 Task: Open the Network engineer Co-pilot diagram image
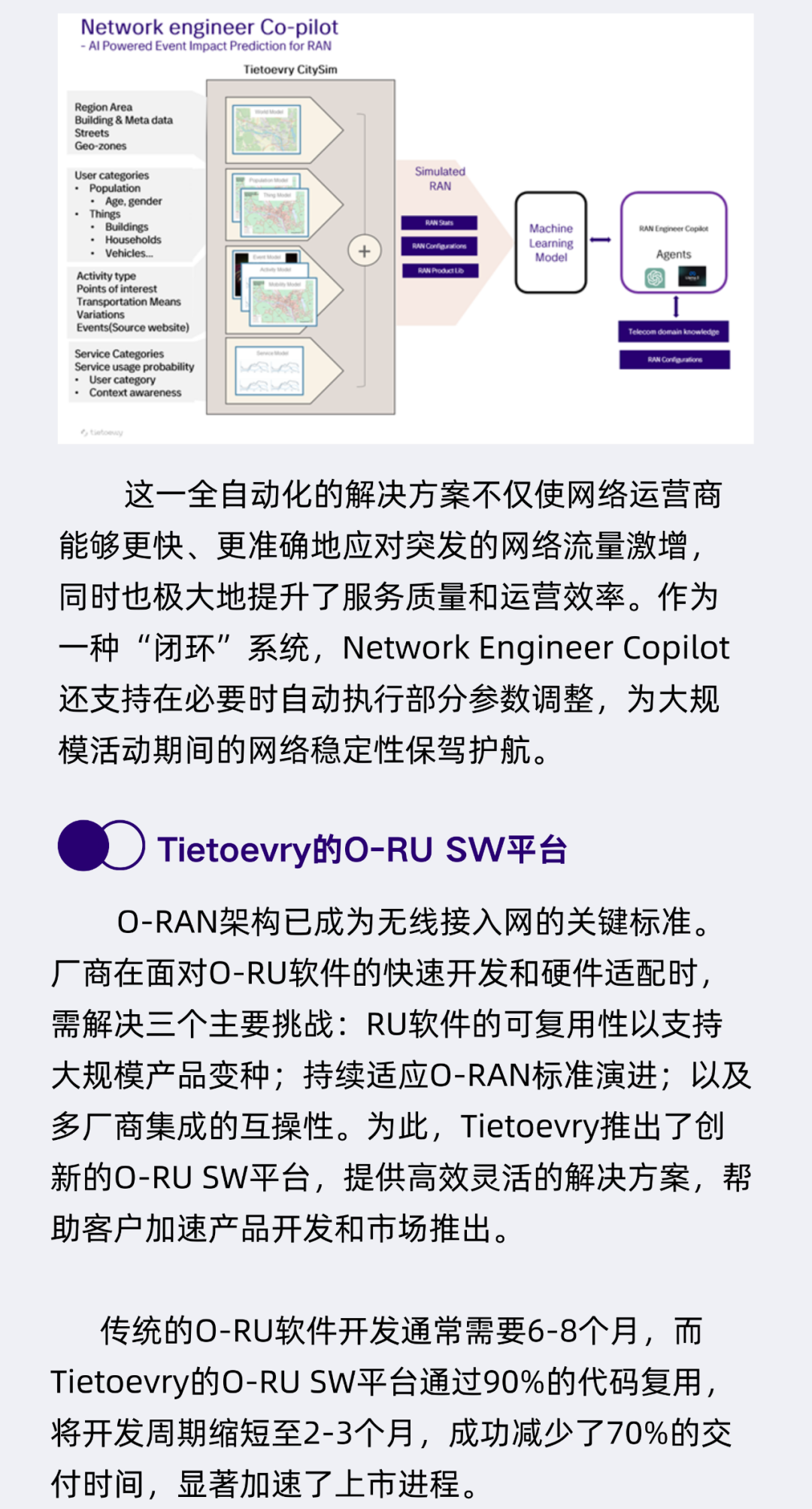405,229
